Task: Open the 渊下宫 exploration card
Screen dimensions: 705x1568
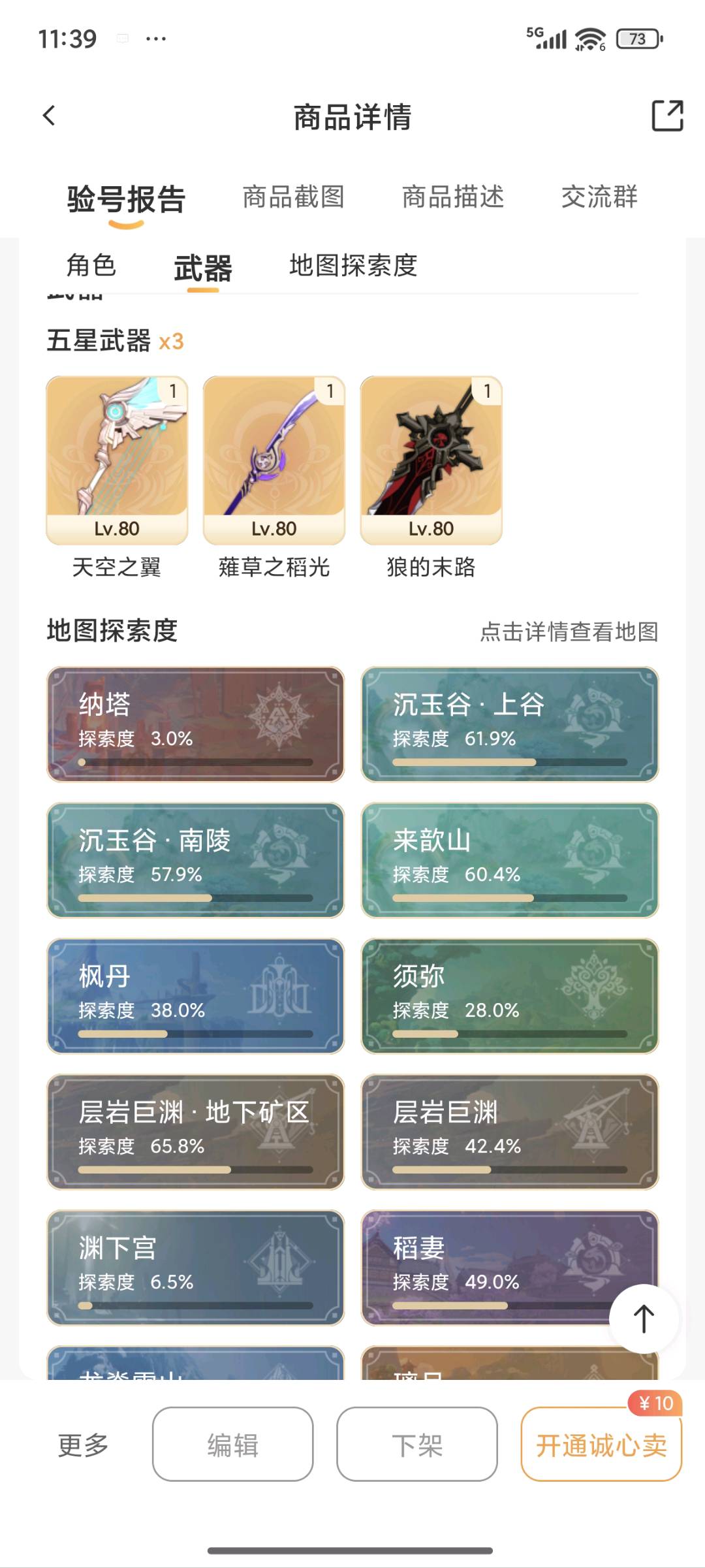Action: (x=195, y=1268)
